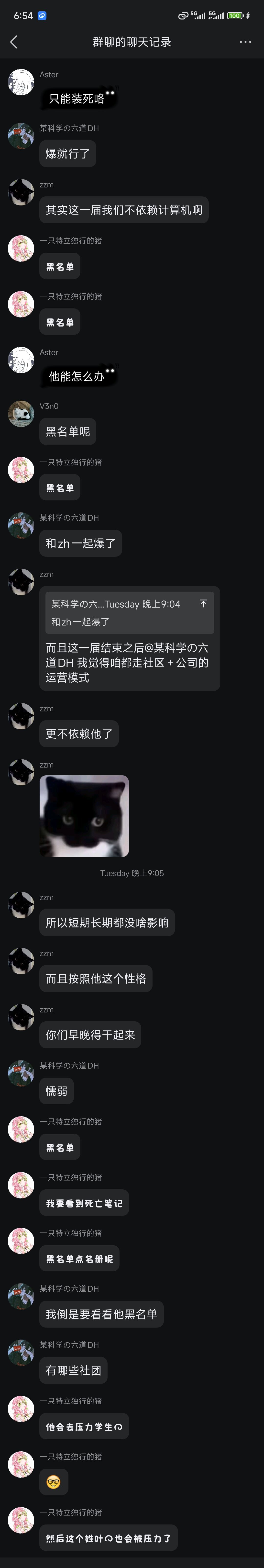264x1568 pixels.
Task: Jump to quoted message via up-arrow icon
Action: [203, 603]
